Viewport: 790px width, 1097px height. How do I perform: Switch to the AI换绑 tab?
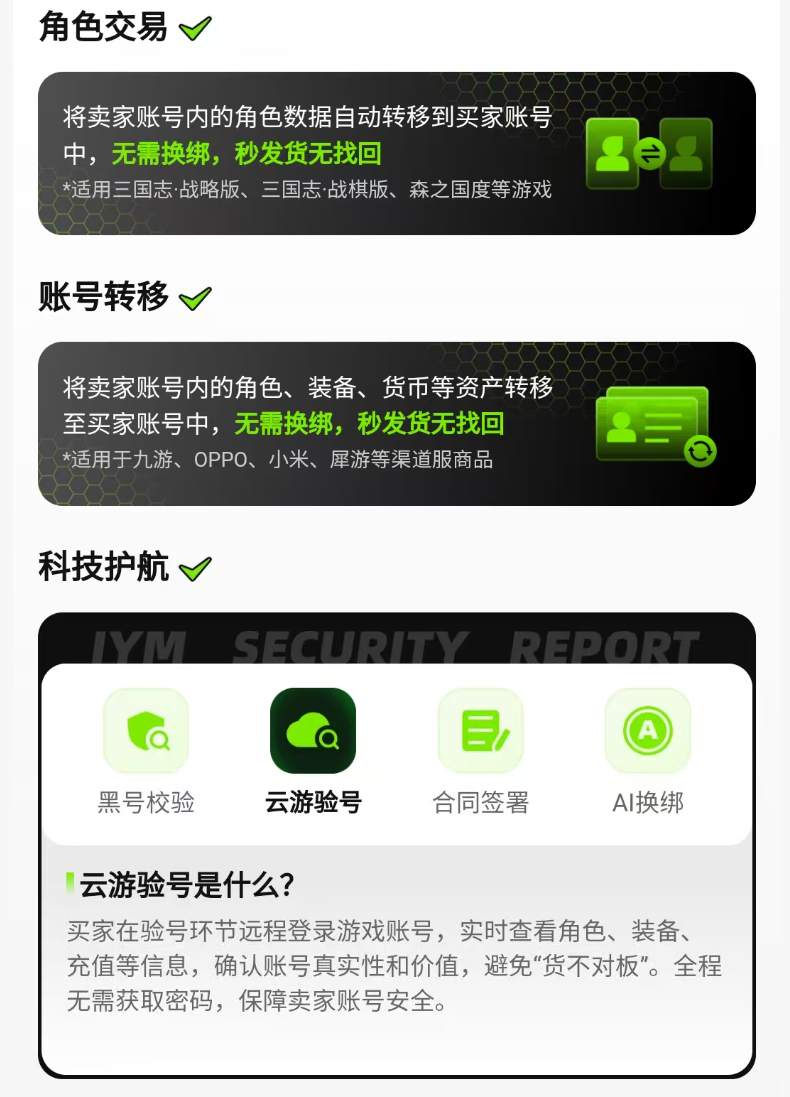coord(647,752)
